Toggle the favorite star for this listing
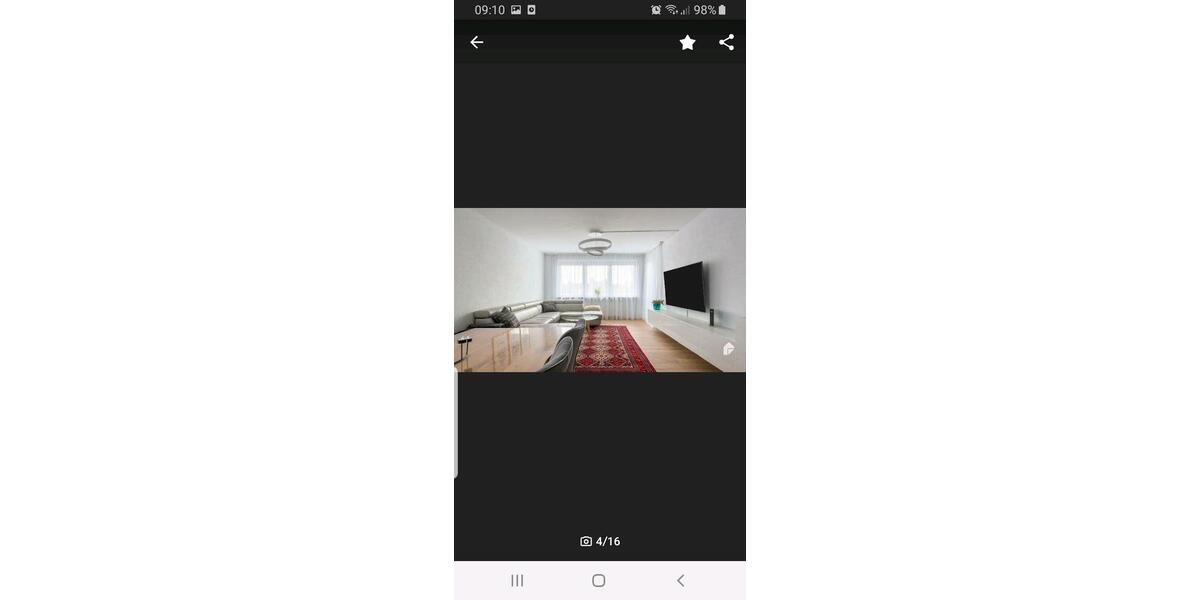This screenshot has width=1200, height=600. point(688,42)
